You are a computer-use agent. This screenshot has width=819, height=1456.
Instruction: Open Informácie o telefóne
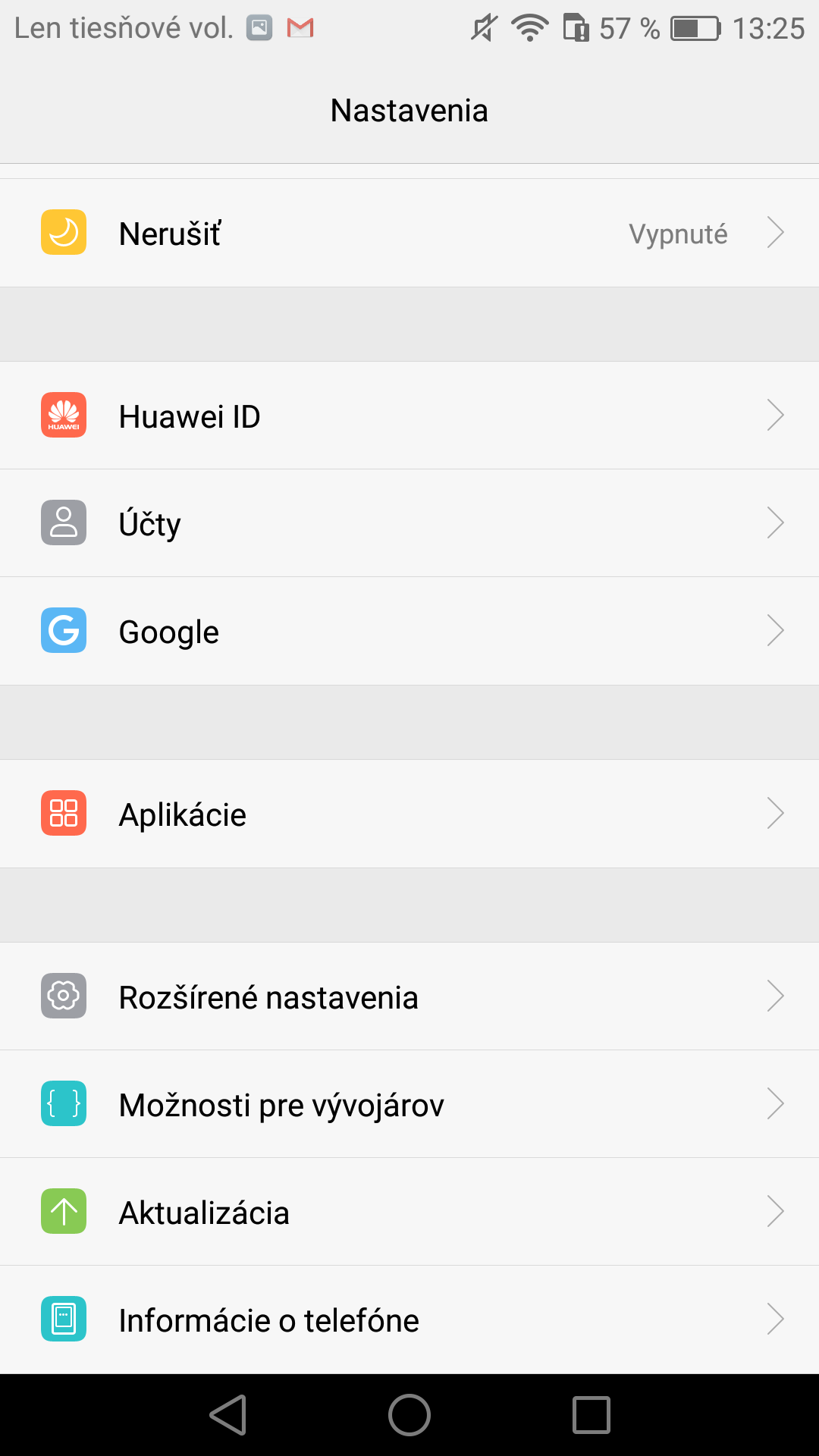[x=409, y=1319]
